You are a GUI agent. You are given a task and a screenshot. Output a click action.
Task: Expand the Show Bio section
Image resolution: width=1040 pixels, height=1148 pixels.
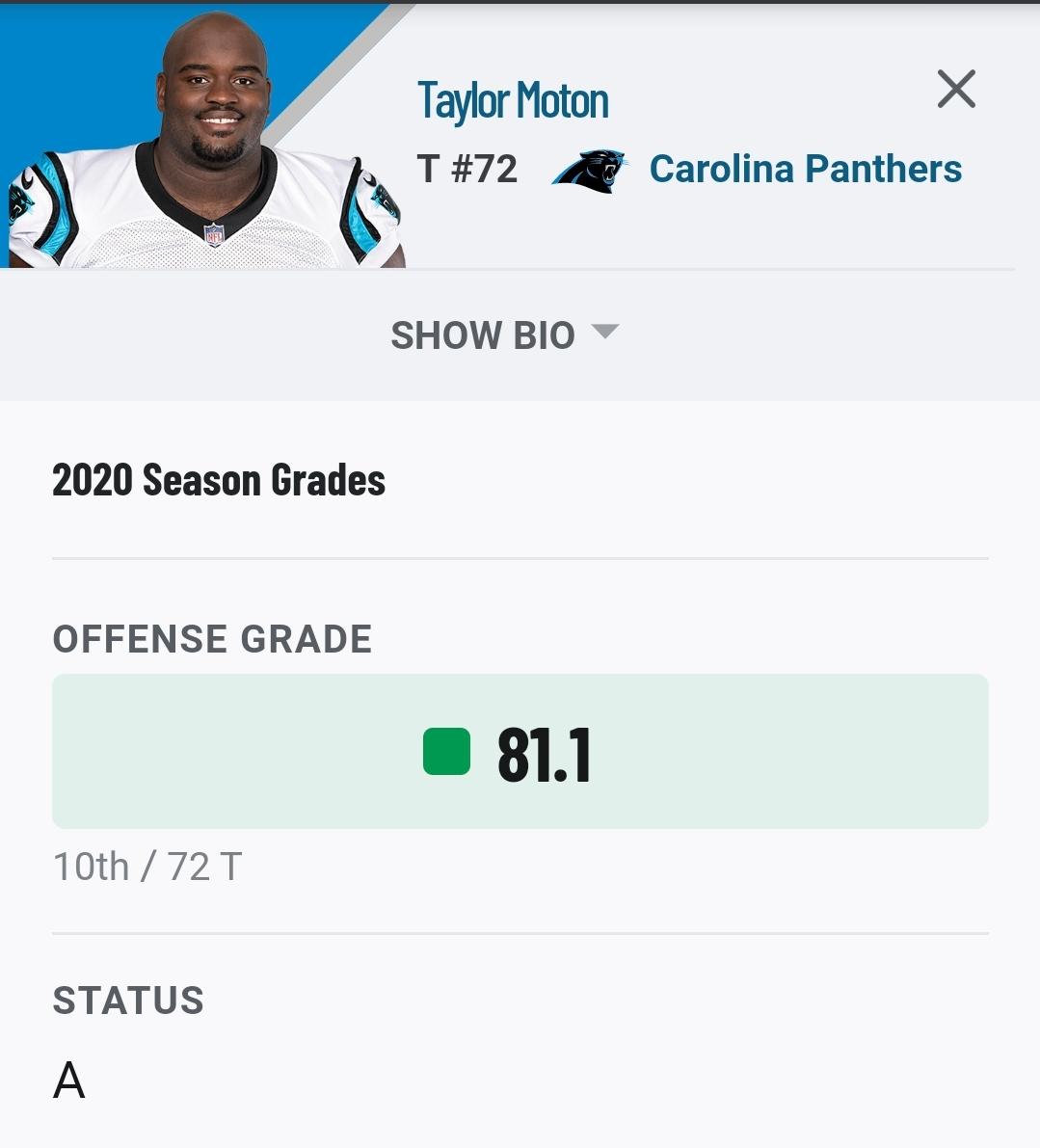click(503, 335)
